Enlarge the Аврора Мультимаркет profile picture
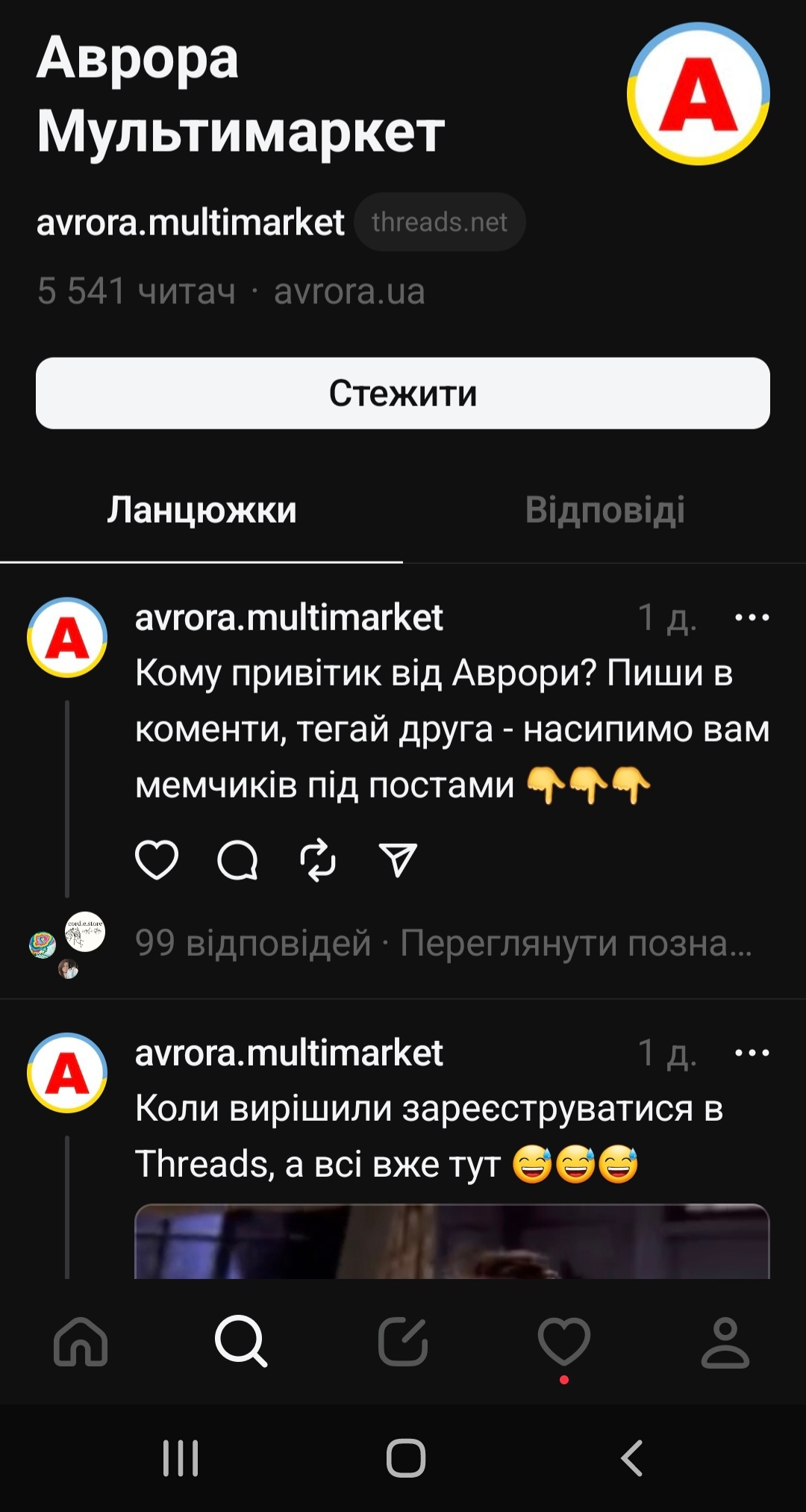806x1512 pixels. tap(699, 94)
